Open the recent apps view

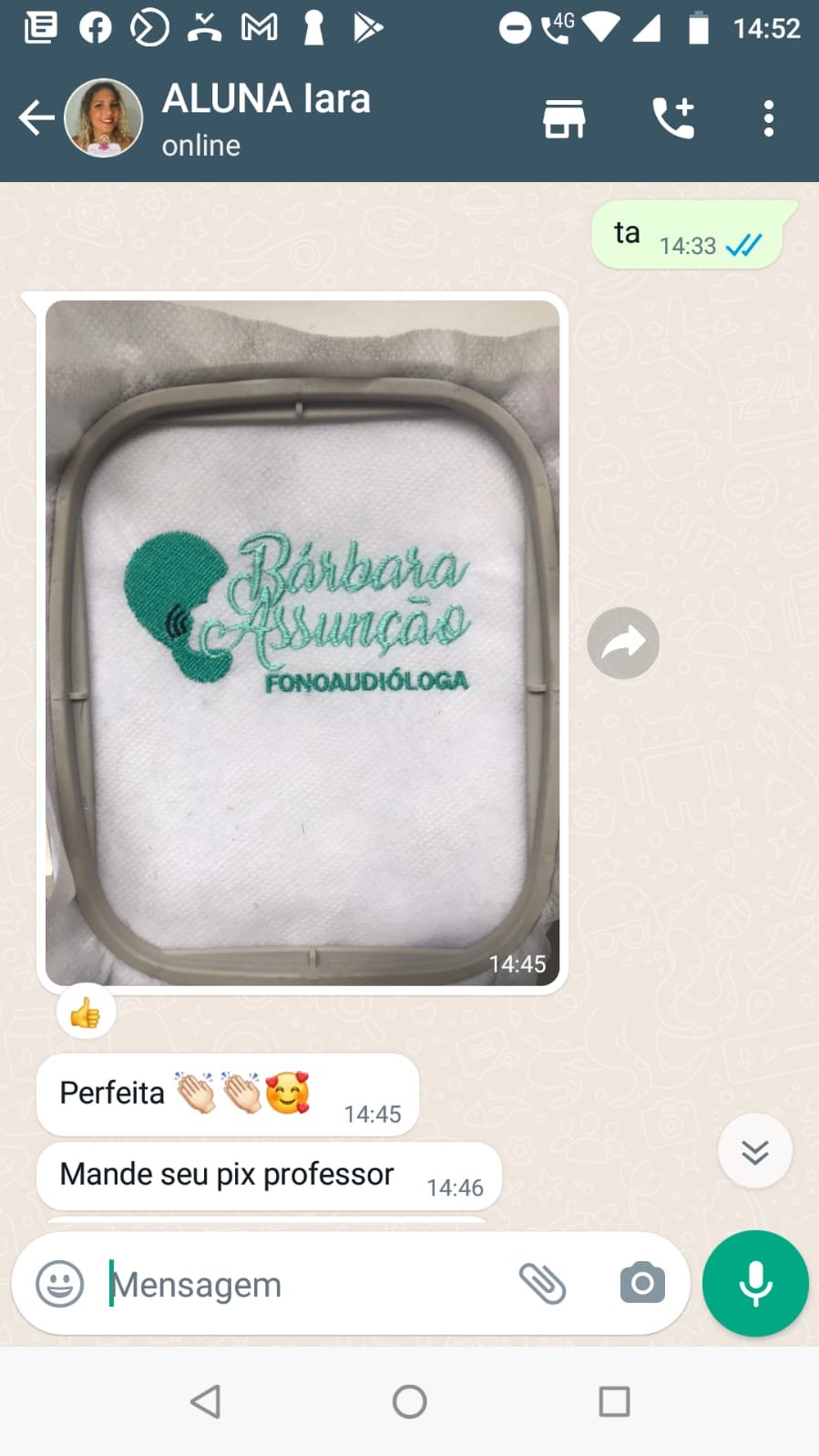click(614, 1401)
